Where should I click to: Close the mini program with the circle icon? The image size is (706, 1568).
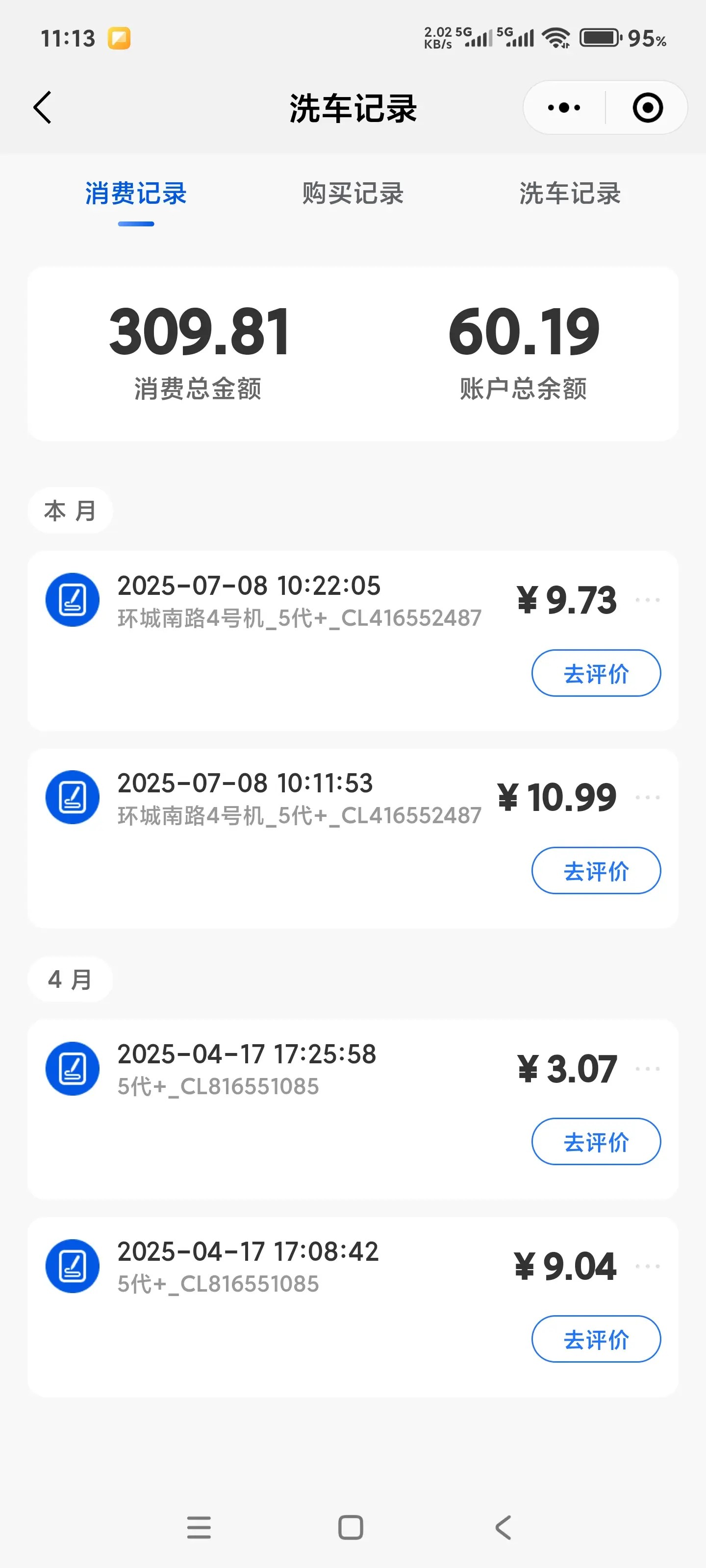click(647, 108)
